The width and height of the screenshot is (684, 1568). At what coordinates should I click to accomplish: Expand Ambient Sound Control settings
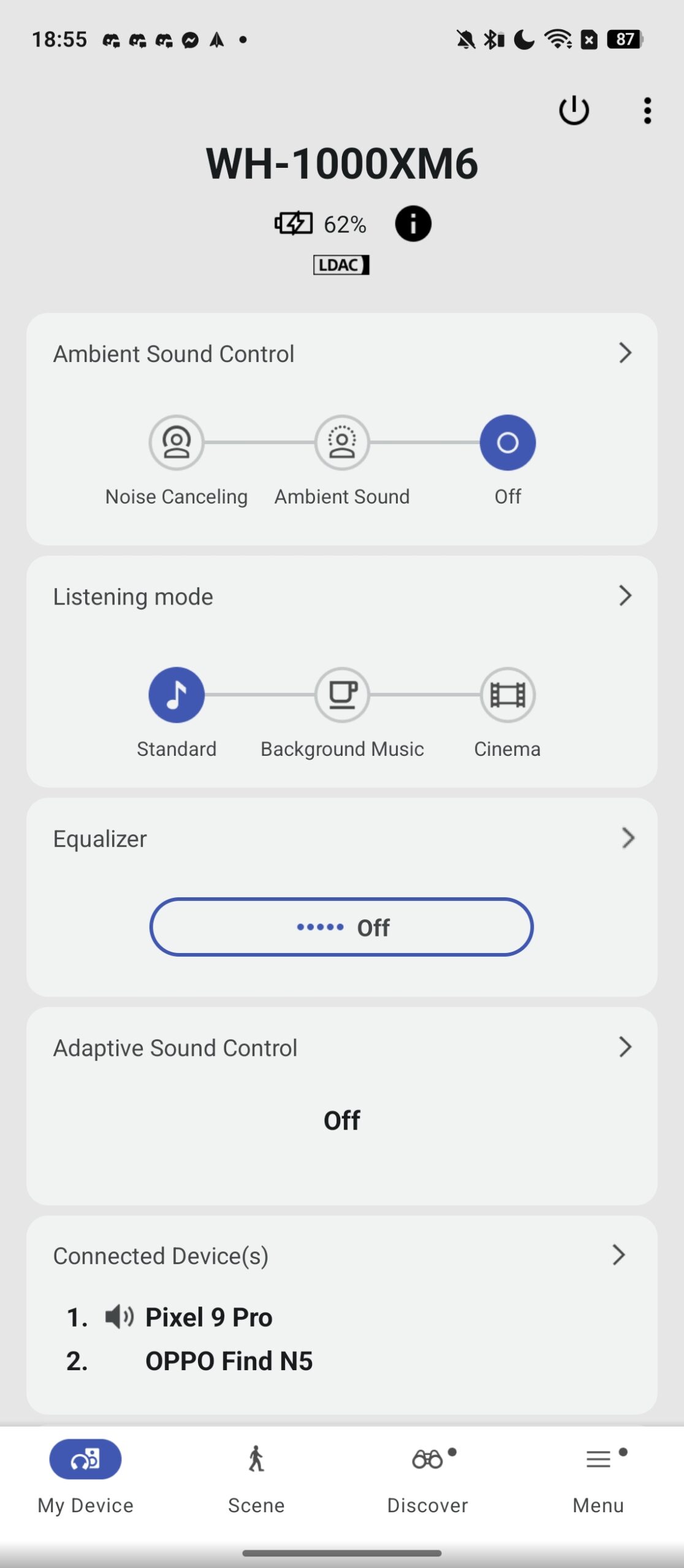625,353
